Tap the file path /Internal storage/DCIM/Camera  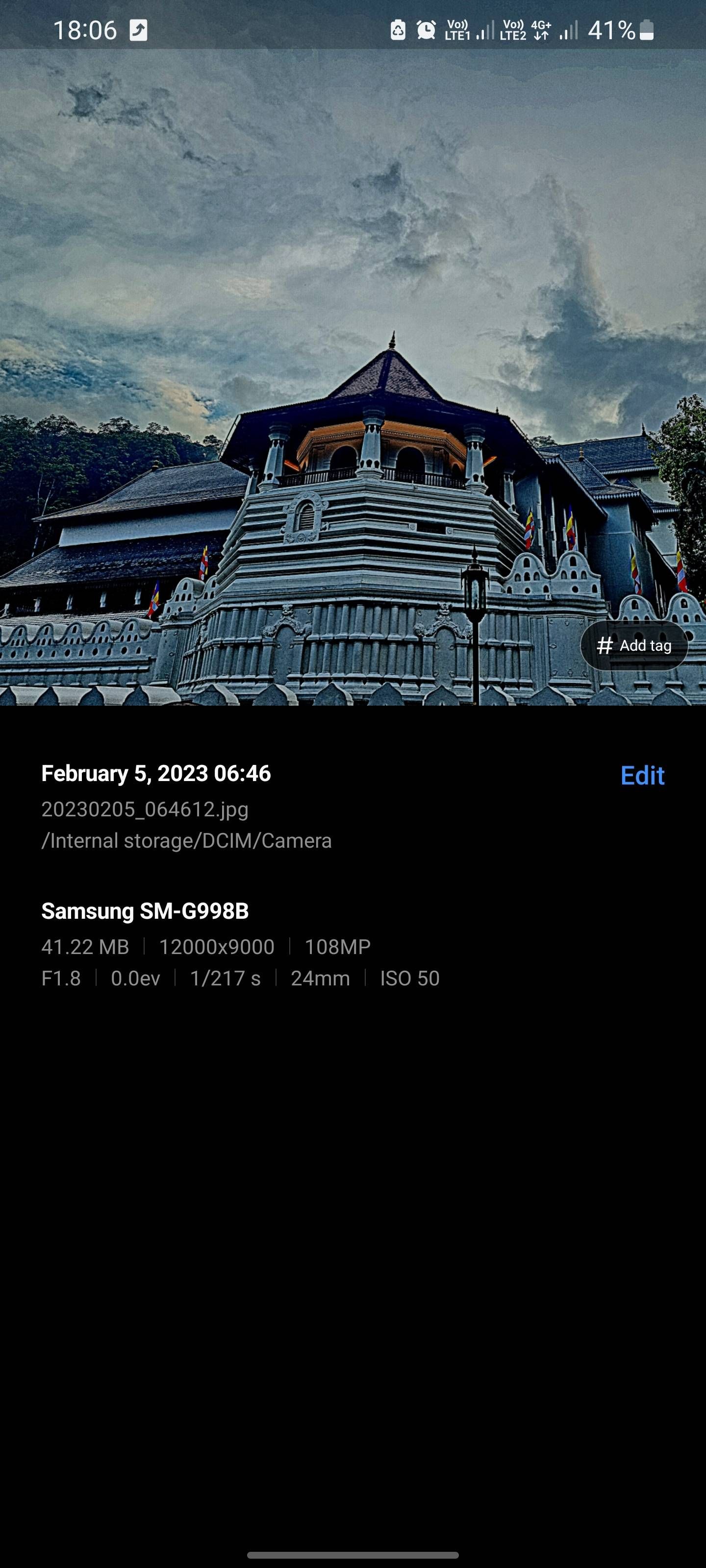click(186, 841)
